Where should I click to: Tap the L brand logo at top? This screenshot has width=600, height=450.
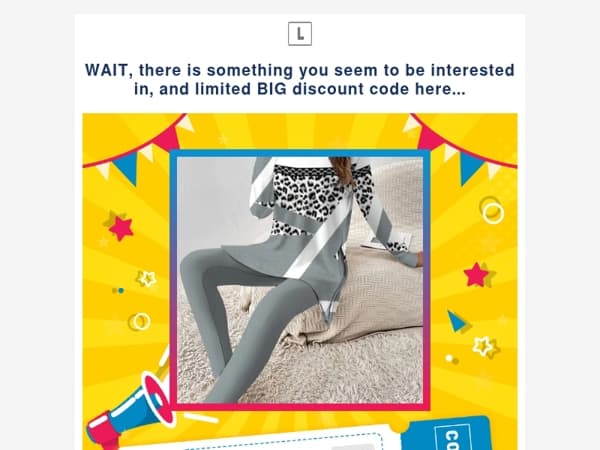coord(300,34)
